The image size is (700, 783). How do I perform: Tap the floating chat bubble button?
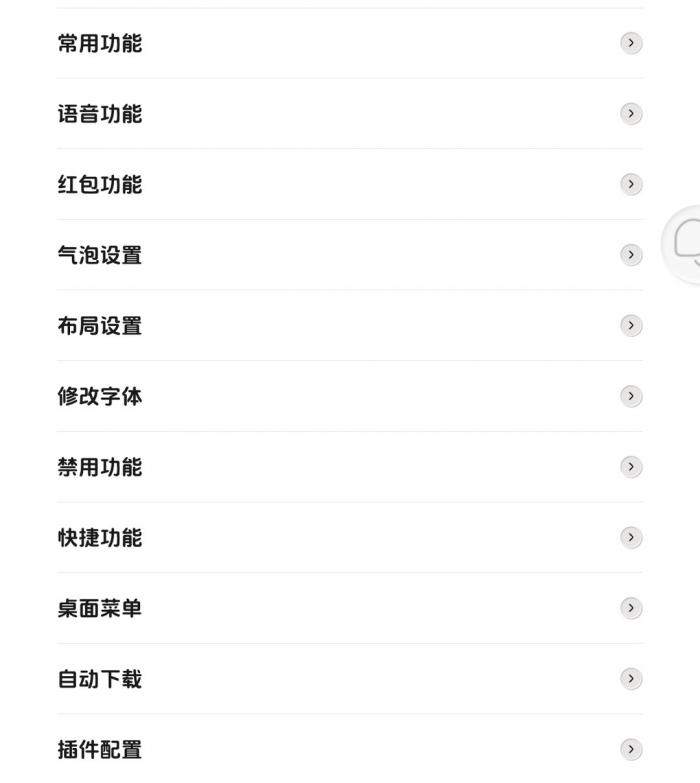pos(685,243)
